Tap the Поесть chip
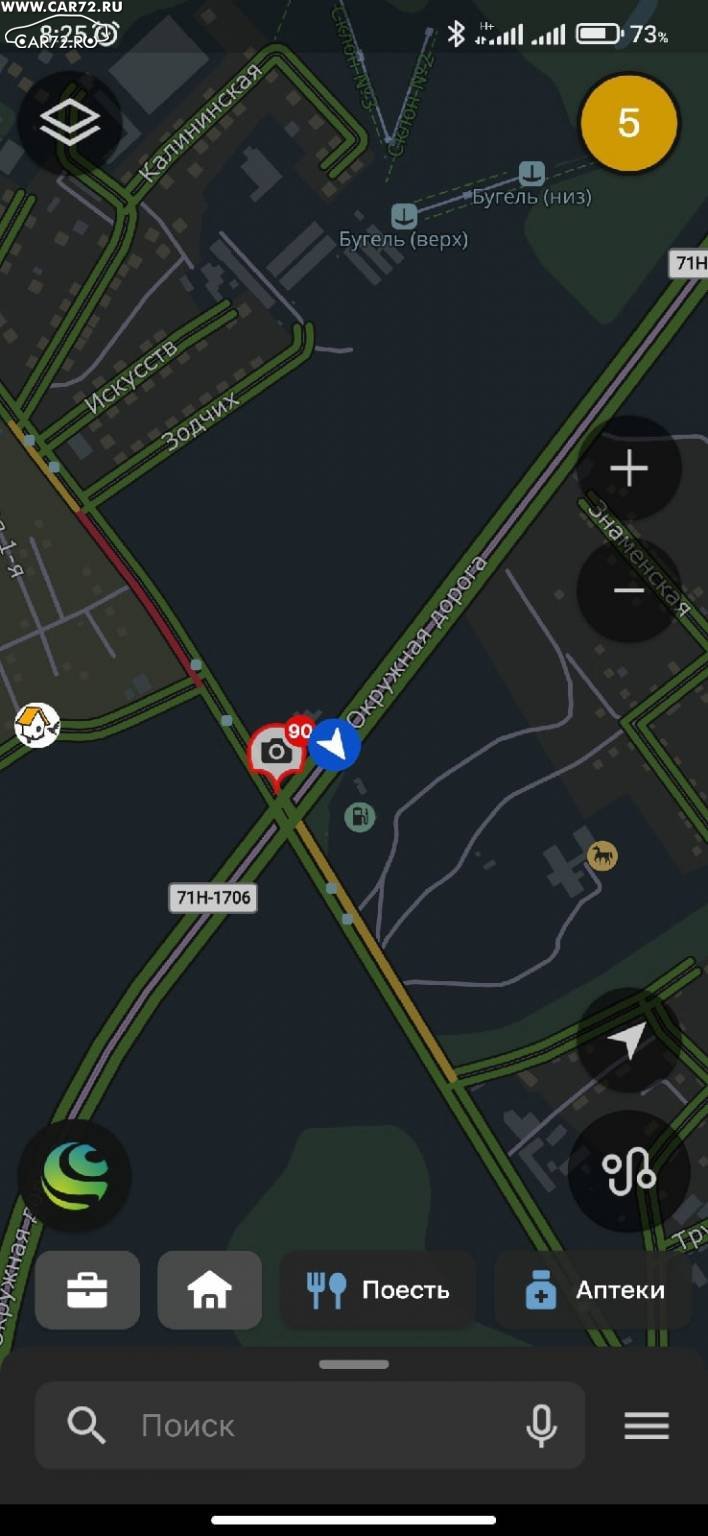 378,1290
